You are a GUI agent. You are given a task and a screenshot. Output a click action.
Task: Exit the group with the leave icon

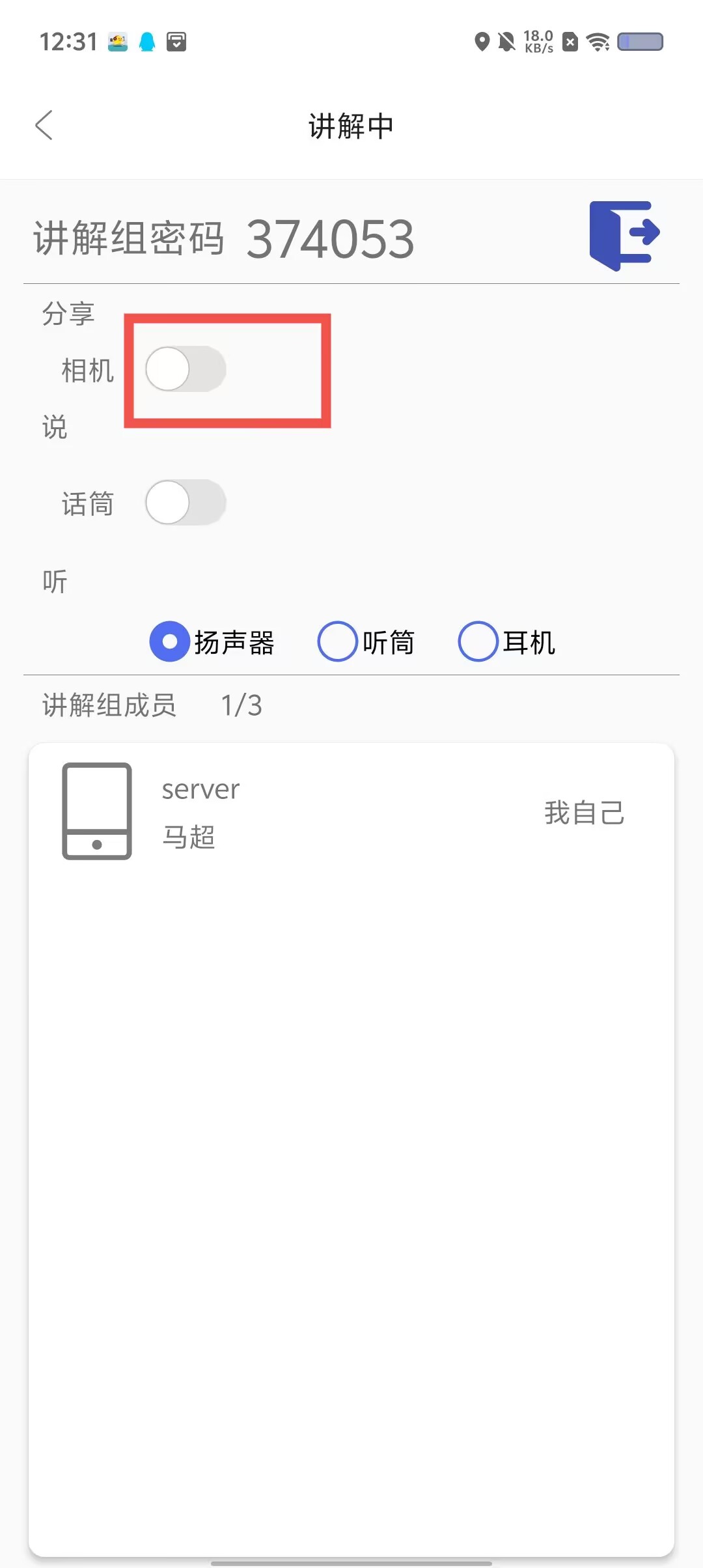coord(624,236)
